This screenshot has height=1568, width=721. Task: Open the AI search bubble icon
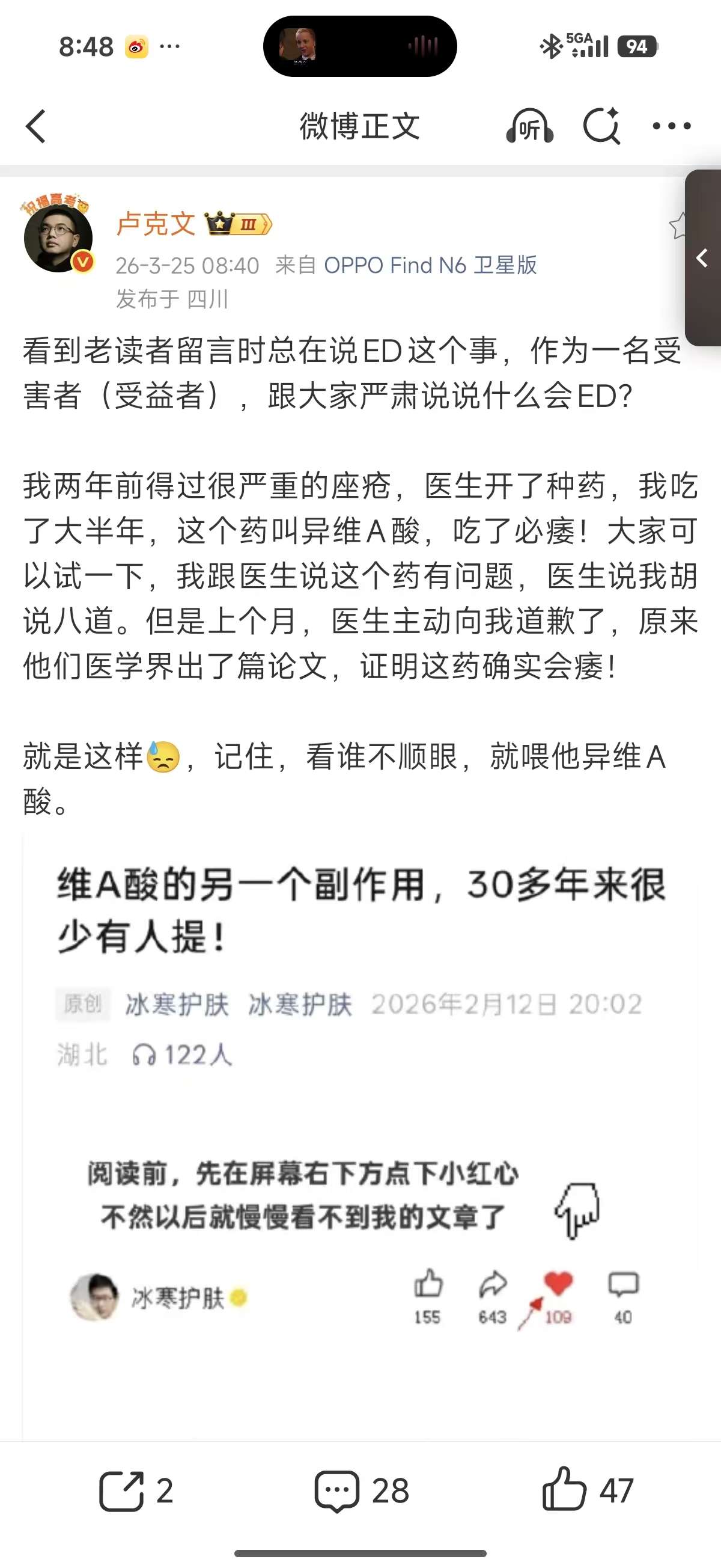click(601, 126)
